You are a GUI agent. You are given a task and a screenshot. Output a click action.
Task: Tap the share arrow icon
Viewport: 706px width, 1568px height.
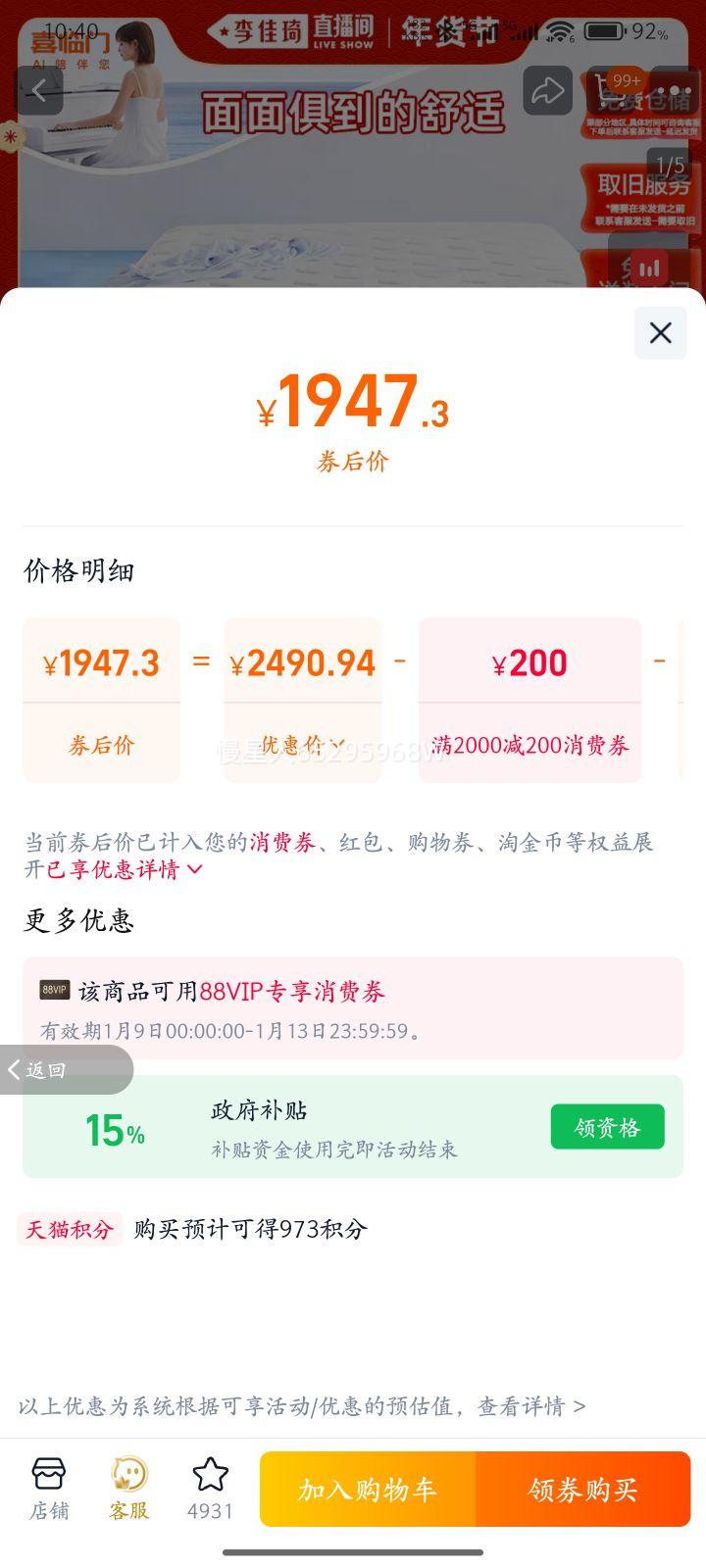[546, 91]
